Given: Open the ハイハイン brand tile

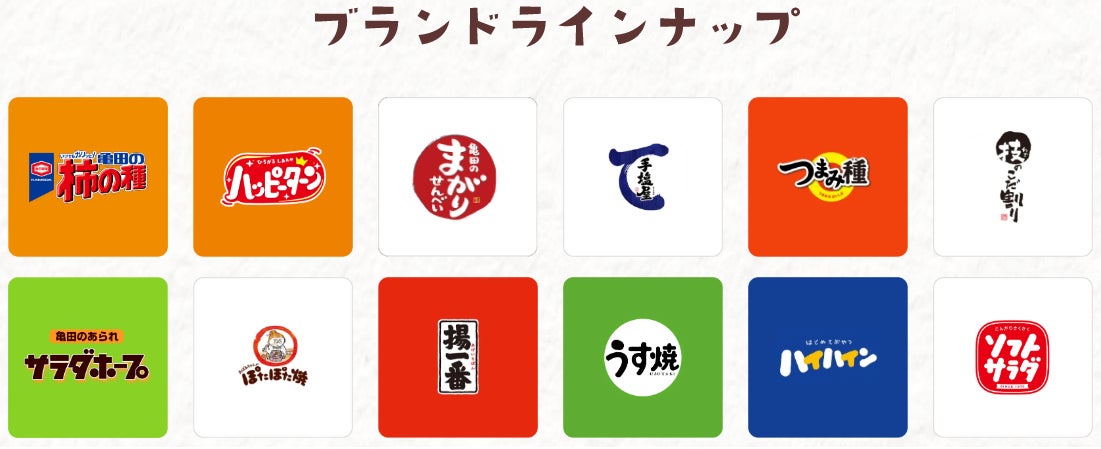Looking at the screenshot, I should click(x=827, y=357).
